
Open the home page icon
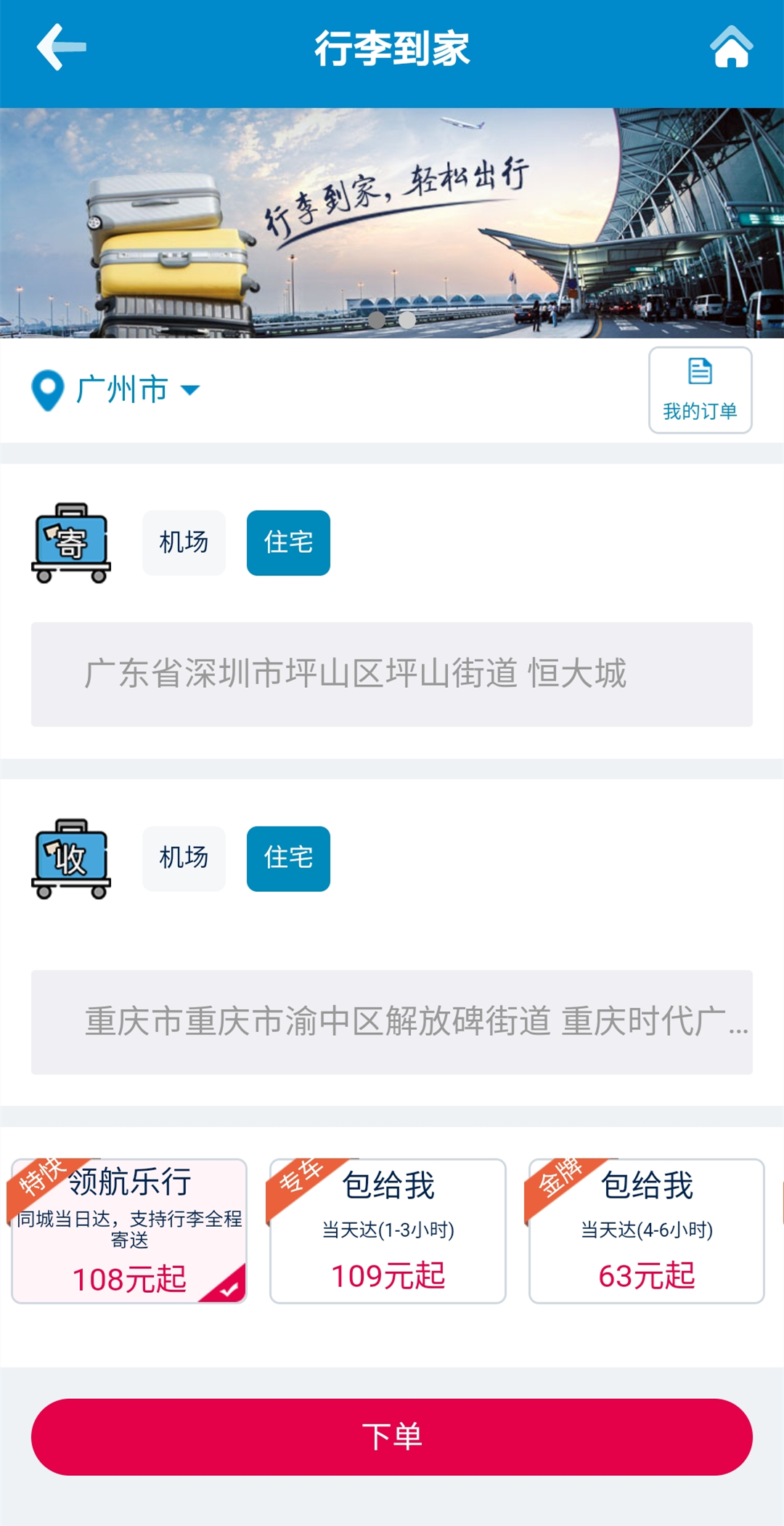pos(730,48)
